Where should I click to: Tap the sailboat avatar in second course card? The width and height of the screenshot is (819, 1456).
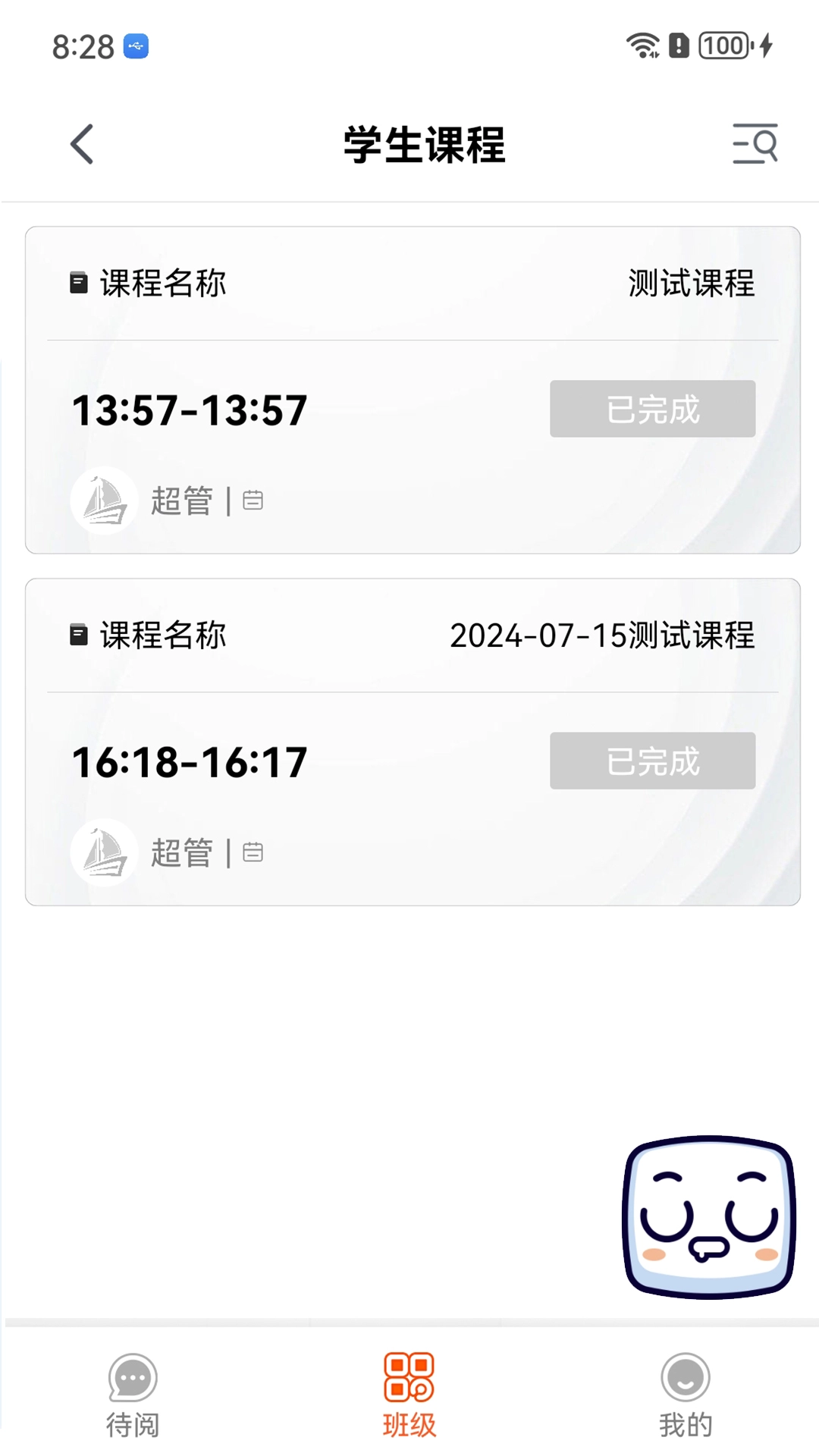(x=105, y=852)
